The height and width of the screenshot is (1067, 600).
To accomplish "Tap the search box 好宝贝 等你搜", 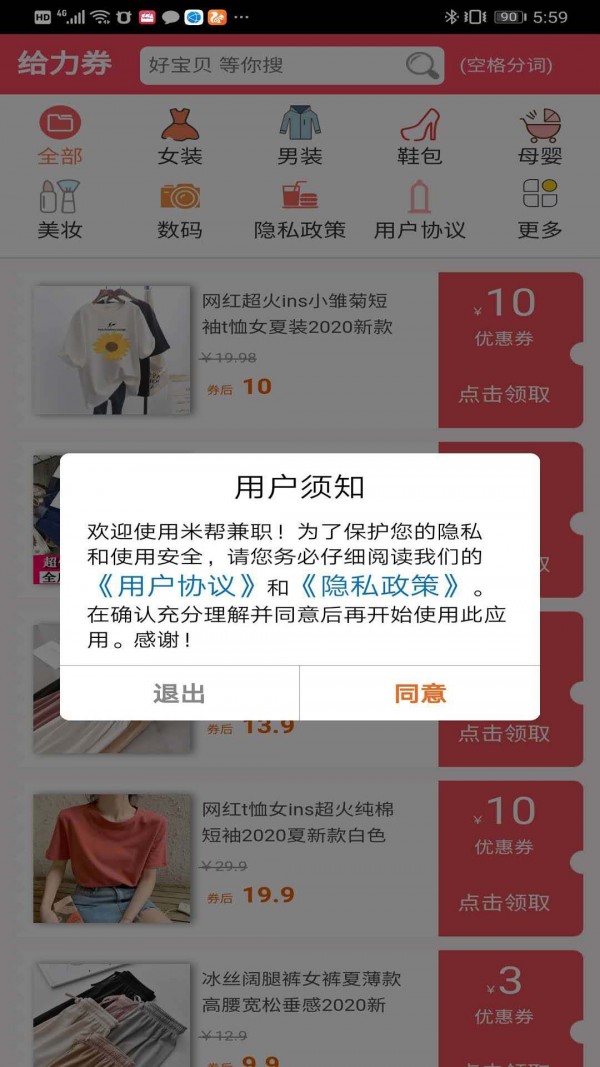I will pos(272,66).
